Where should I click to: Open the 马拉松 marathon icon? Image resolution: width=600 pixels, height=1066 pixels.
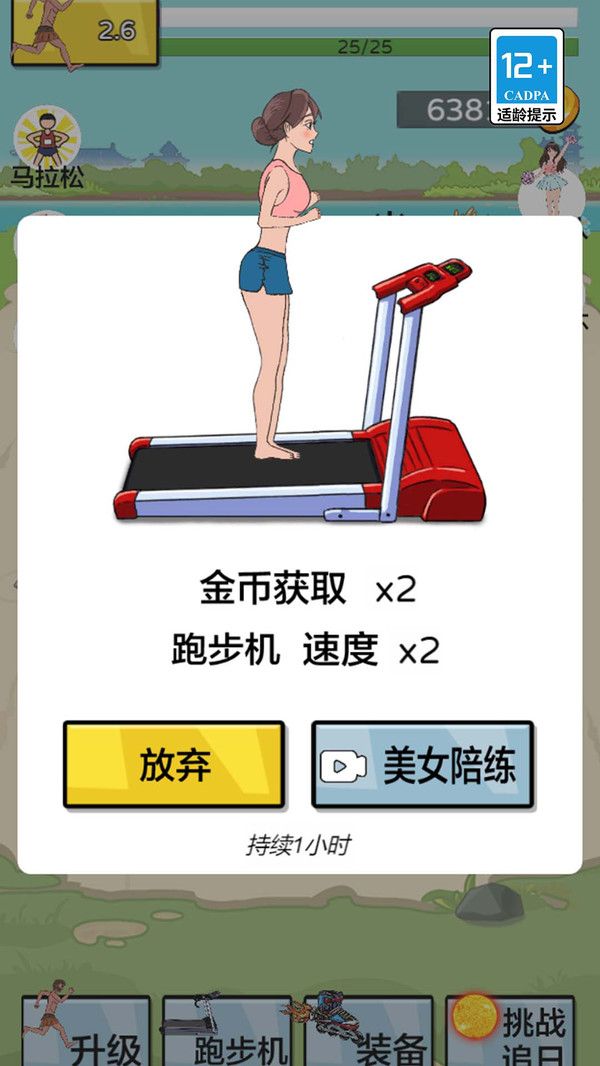point(47,145)
